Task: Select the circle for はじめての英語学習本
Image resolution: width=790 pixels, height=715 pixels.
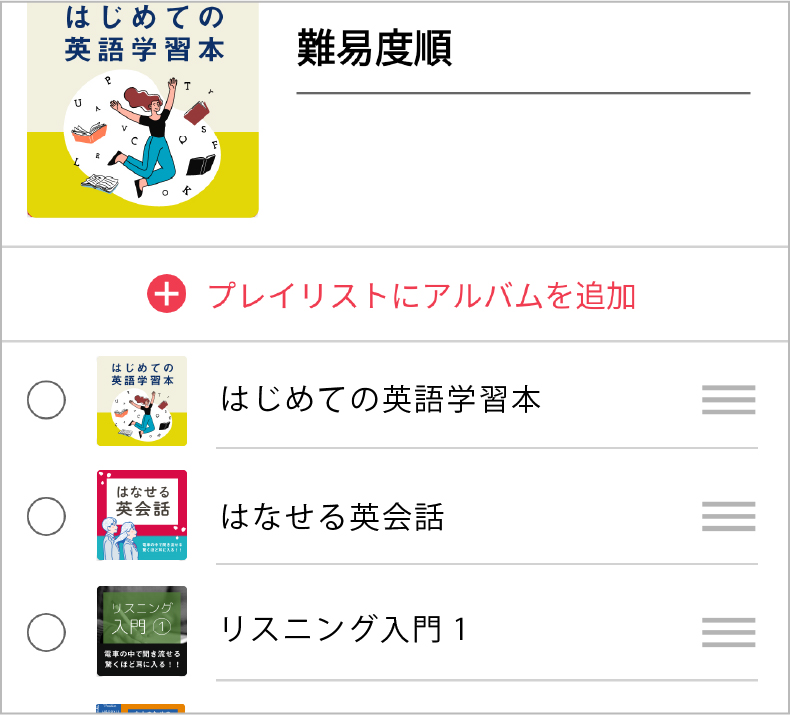Action: 46,401
